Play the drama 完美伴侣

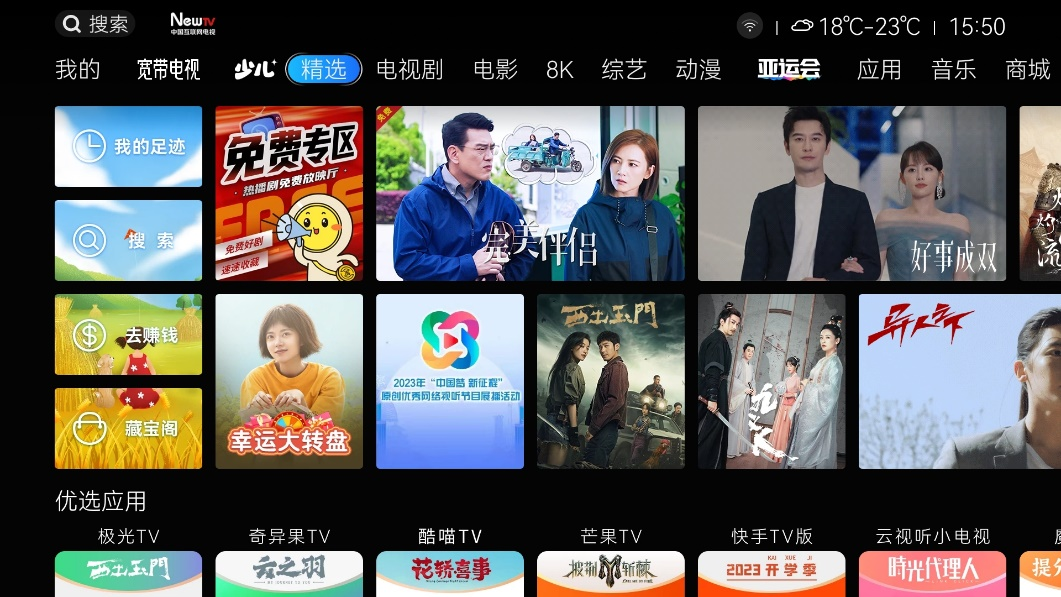(x=530, y=193)
